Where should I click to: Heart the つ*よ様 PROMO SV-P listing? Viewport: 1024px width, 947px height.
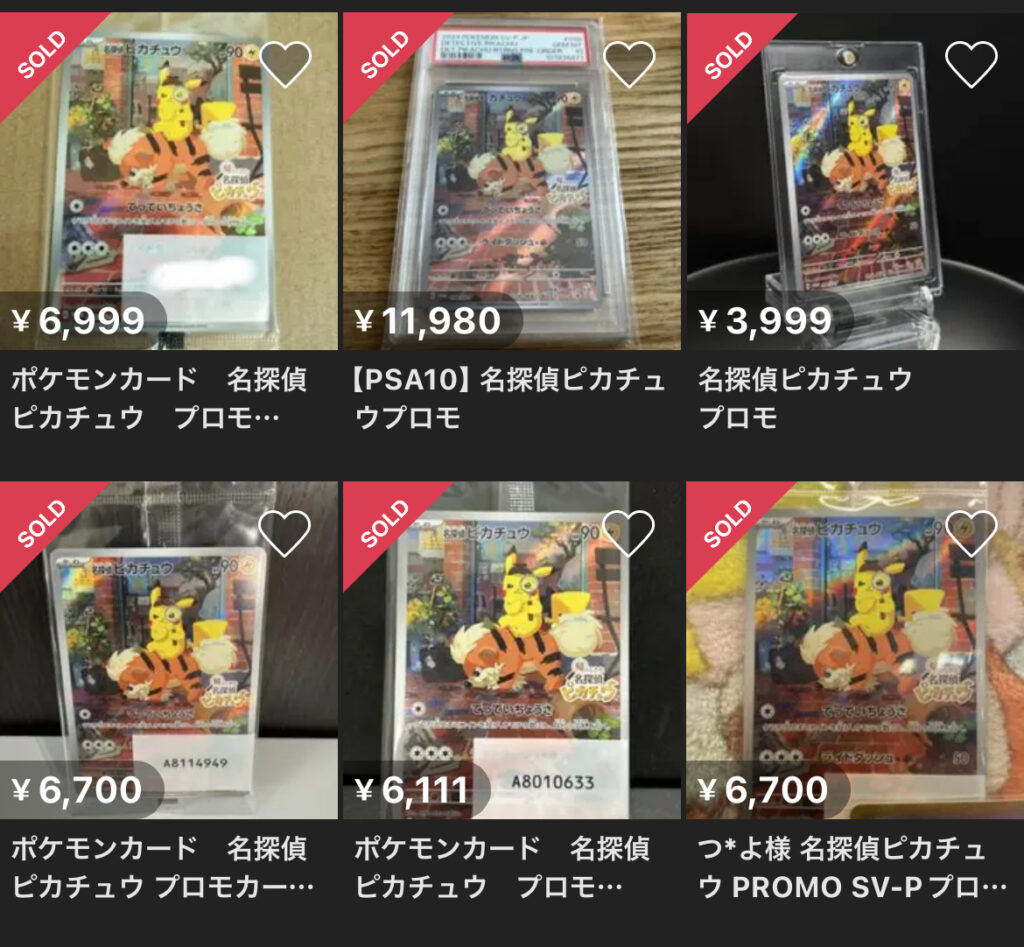[x=971, y=533]
